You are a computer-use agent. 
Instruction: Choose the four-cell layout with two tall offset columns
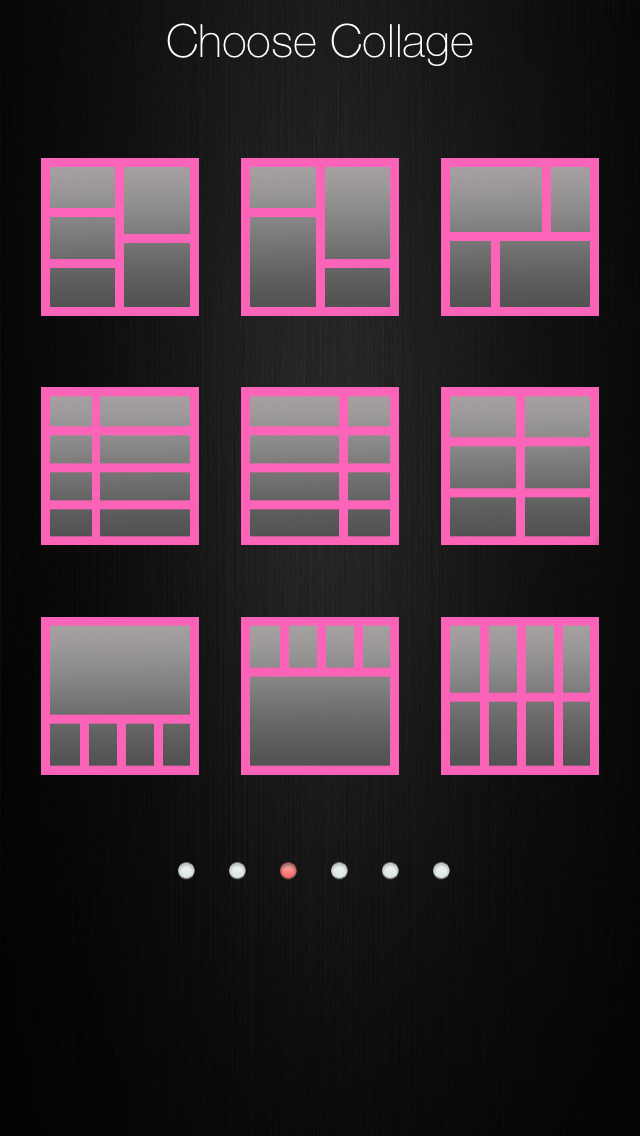(320, 237)
